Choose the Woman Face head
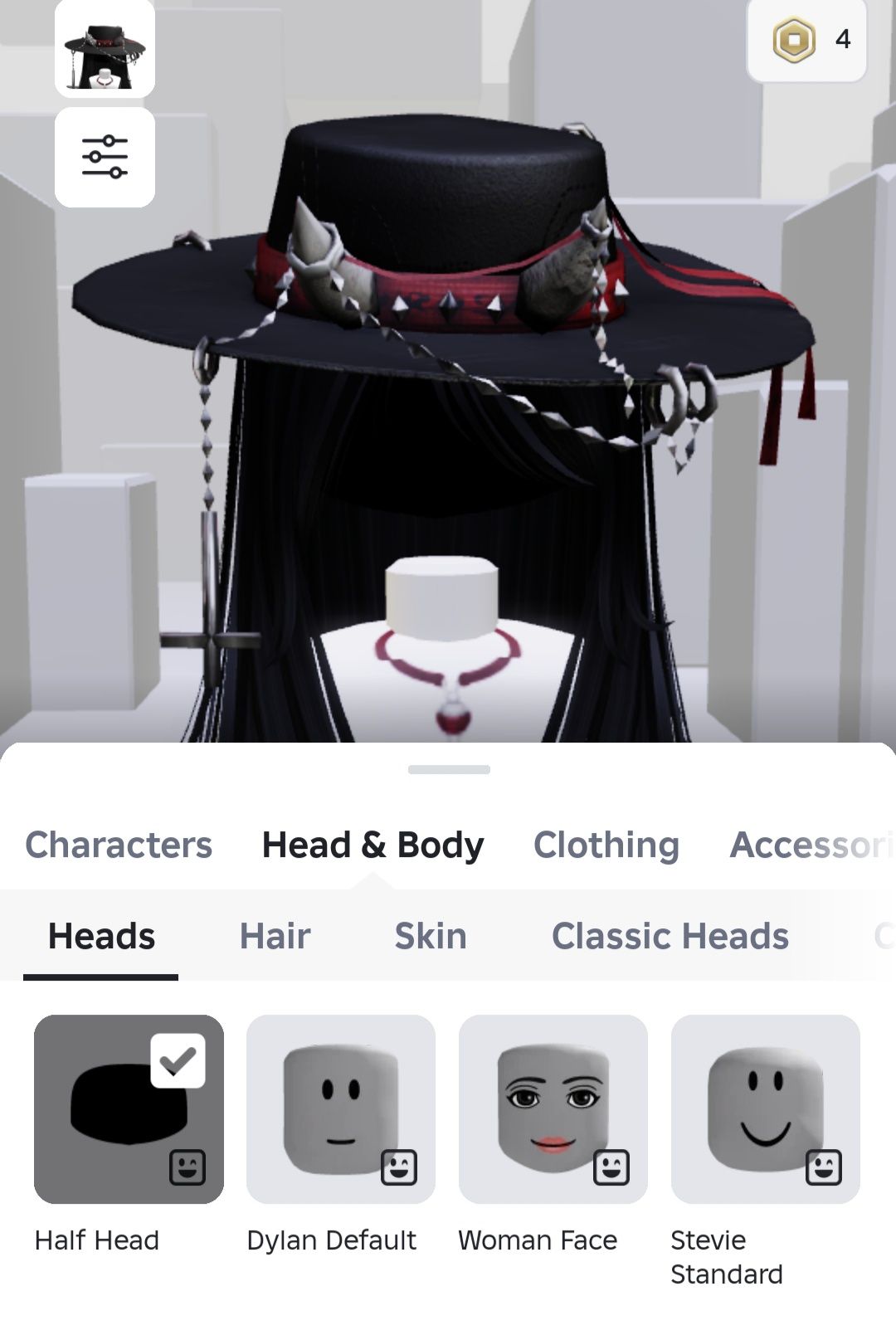The height and width of the screenshot is (1330, 896). pyautogui.click(x=553, y=1108)
